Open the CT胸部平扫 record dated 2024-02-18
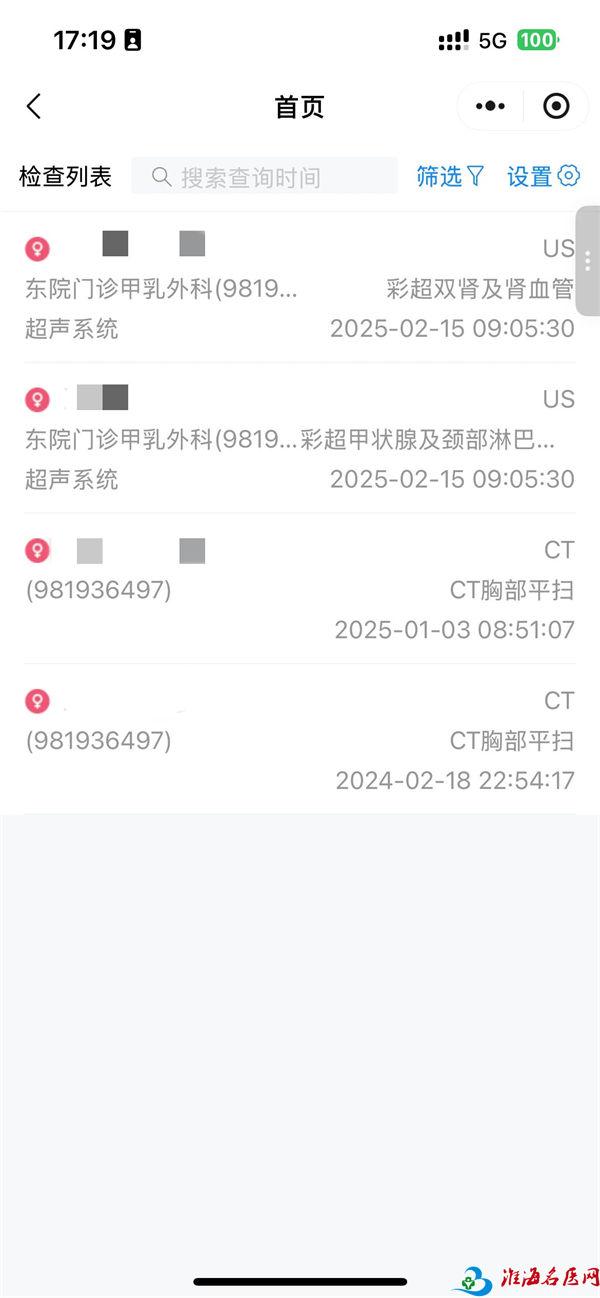 [300, 739]
